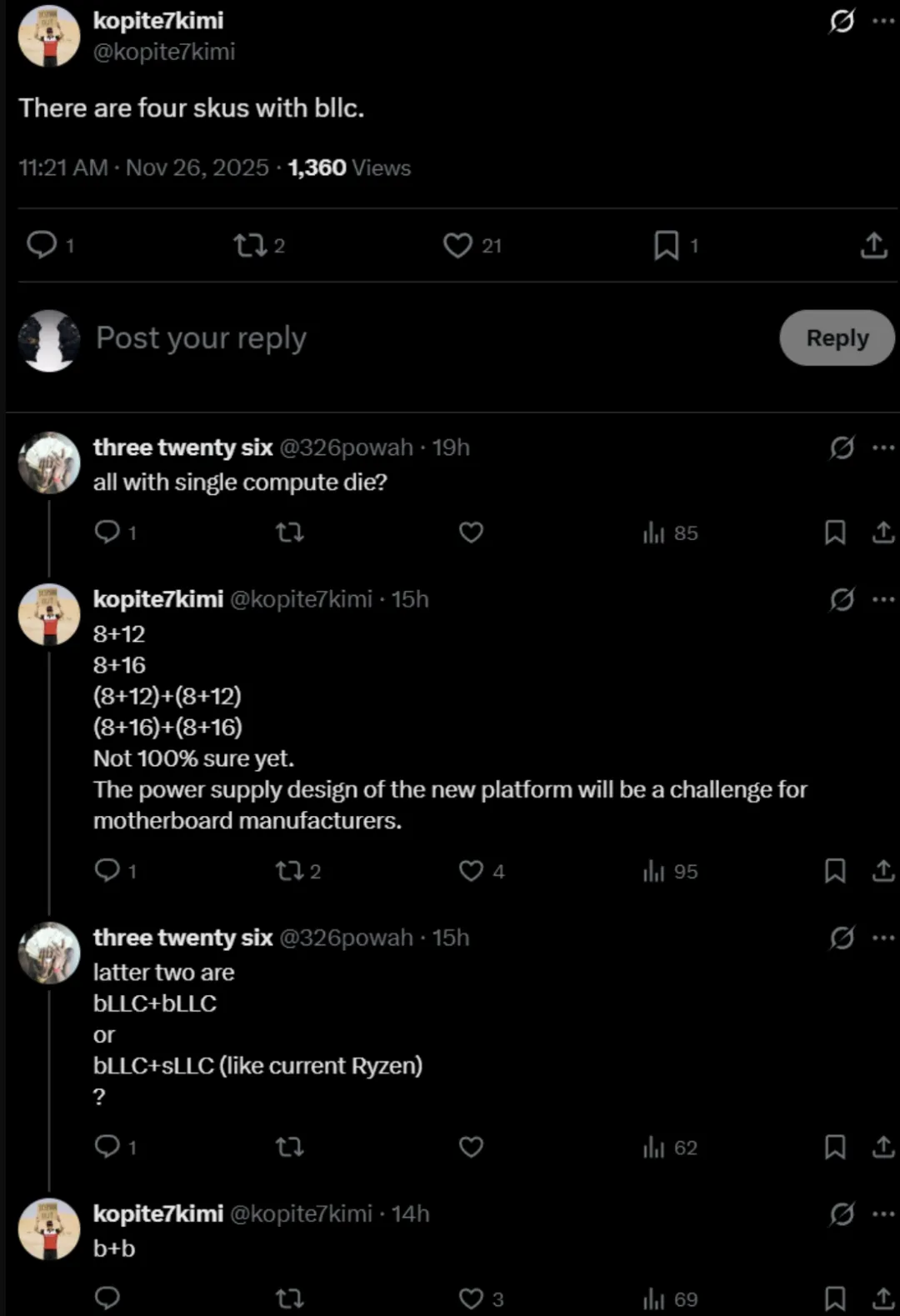Comment on the "bLLC+sLLC (like current Ryzen)" reply

tap(107, 1147)
